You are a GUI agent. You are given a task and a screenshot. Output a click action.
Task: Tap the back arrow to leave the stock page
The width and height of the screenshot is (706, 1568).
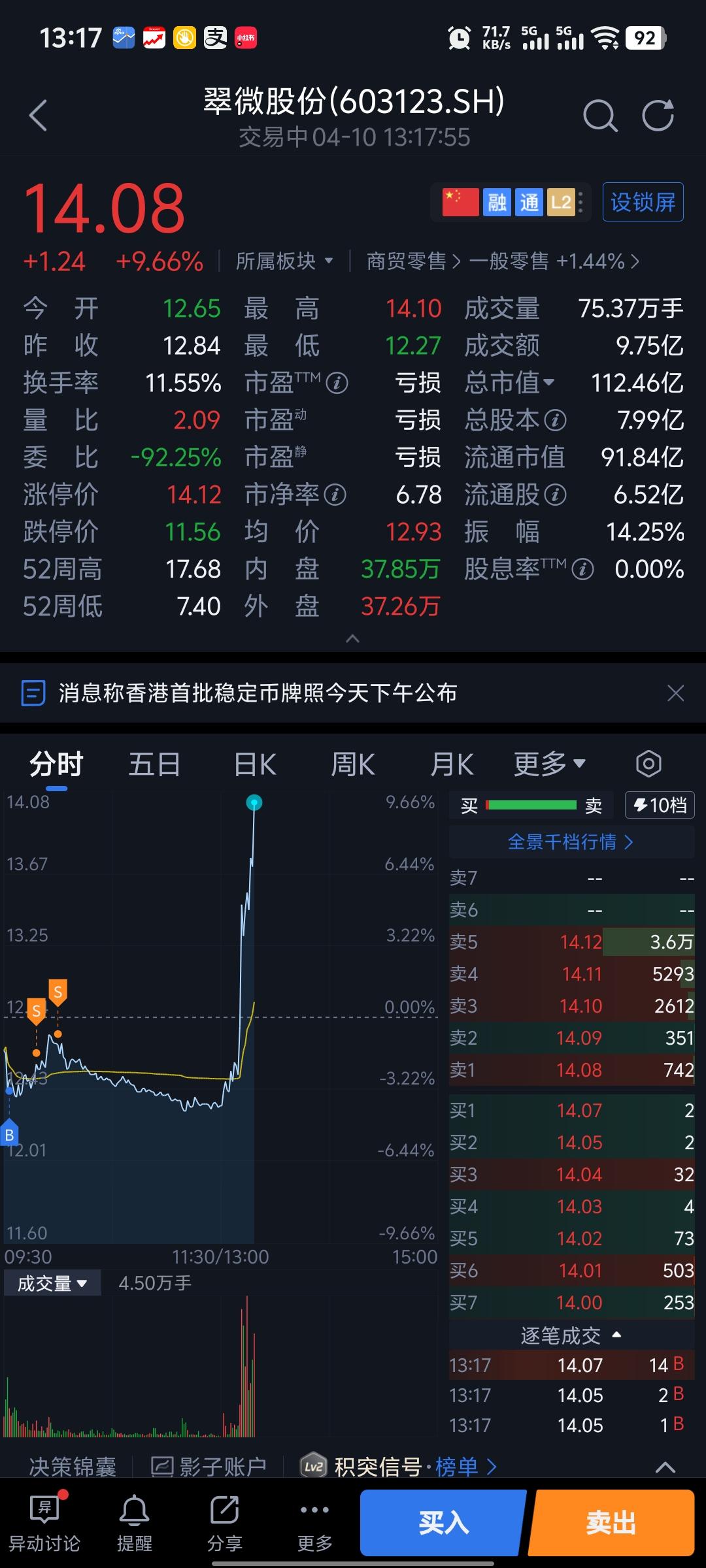click(37, 115)
